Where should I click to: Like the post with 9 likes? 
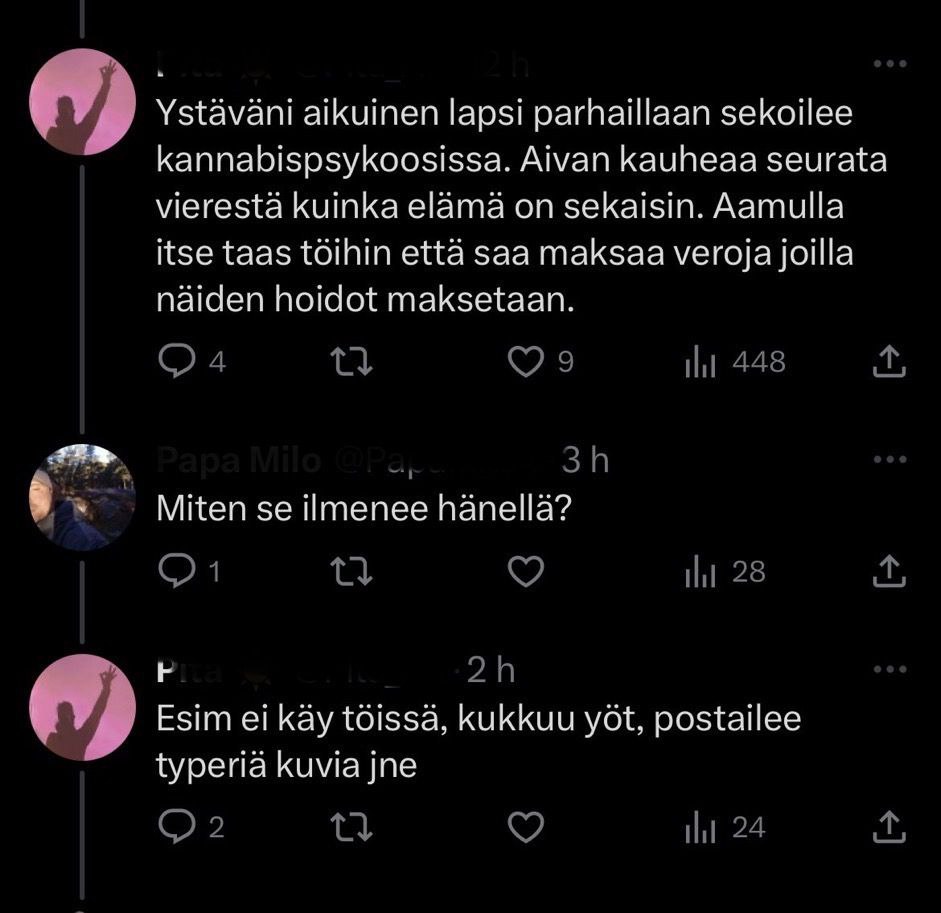(x=525, y=362)
